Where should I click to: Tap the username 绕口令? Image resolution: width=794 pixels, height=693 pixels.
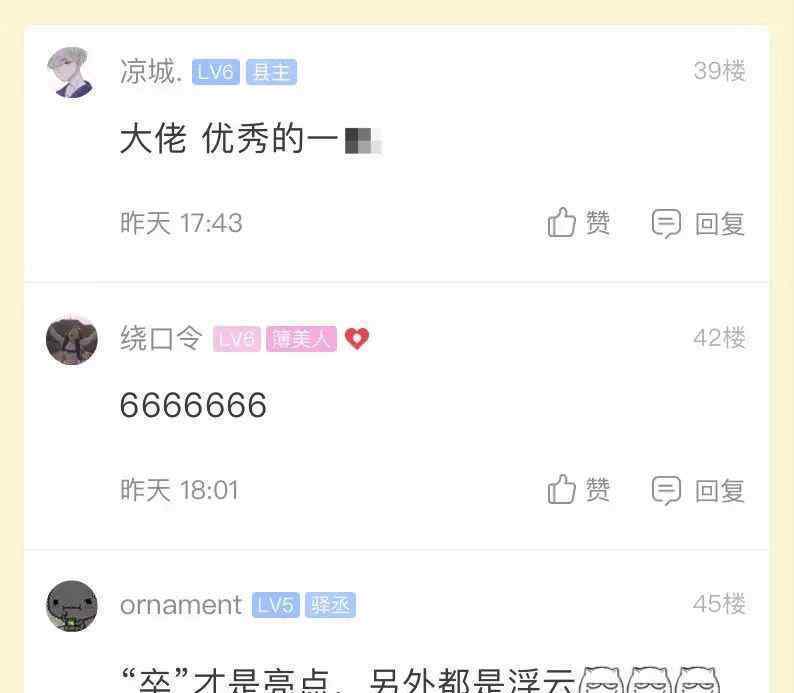161,339
